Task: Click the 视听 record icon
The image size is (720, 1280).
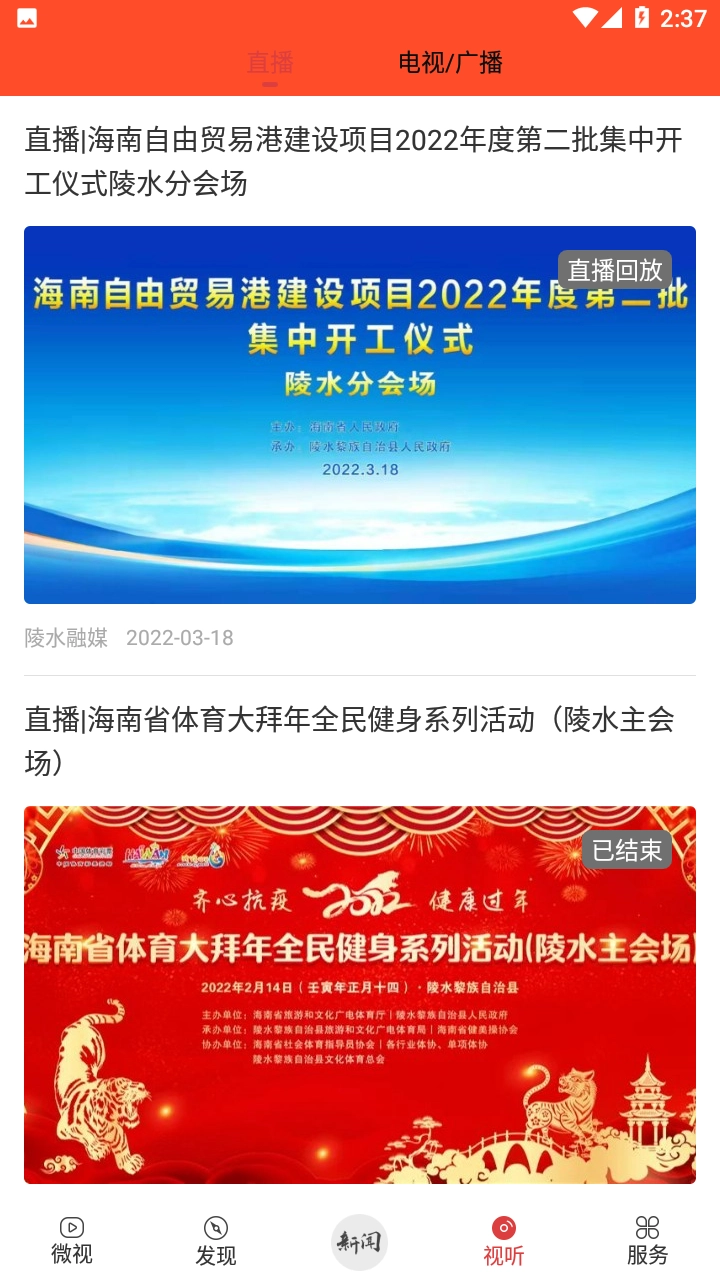Action: (x=503, y=1226)
